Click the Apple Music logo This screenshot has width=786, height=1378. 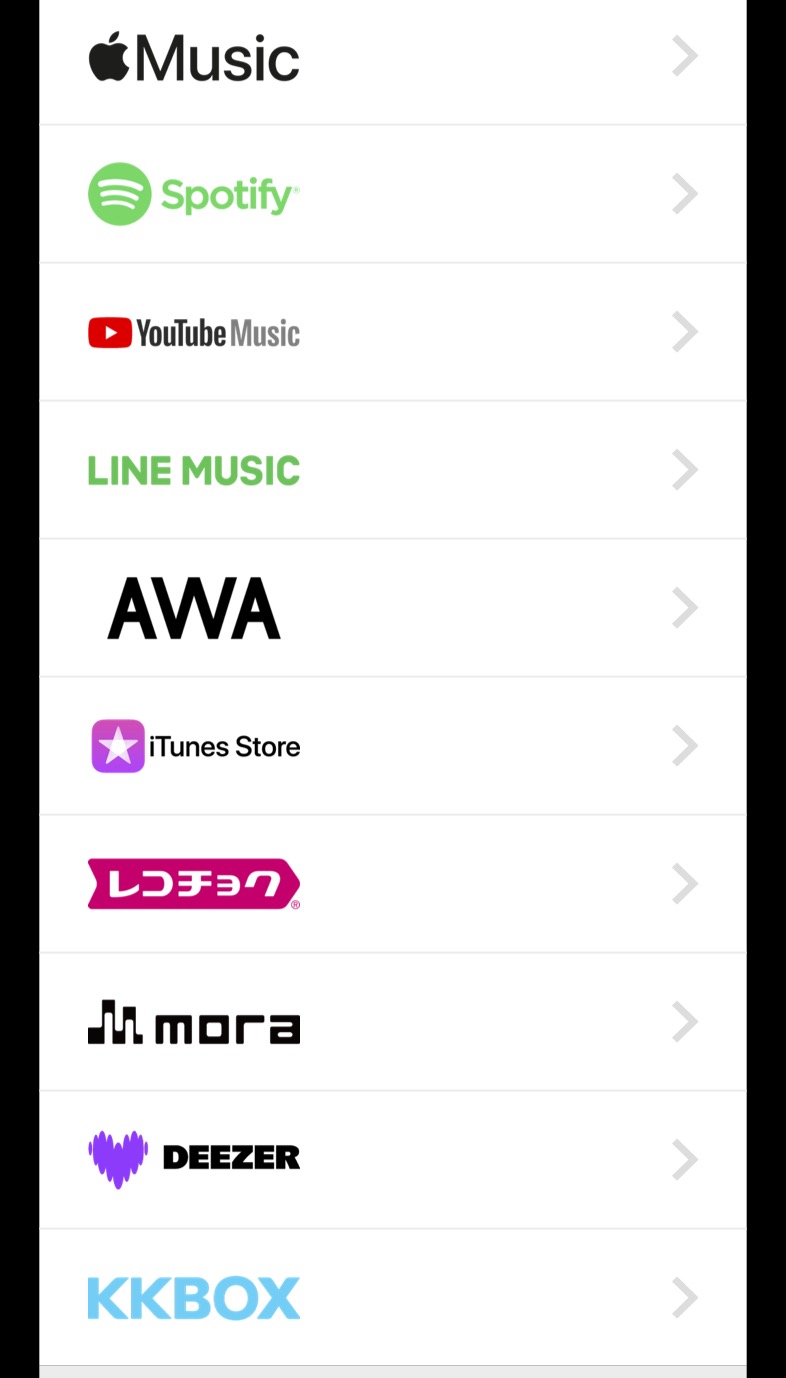[192, 57]
